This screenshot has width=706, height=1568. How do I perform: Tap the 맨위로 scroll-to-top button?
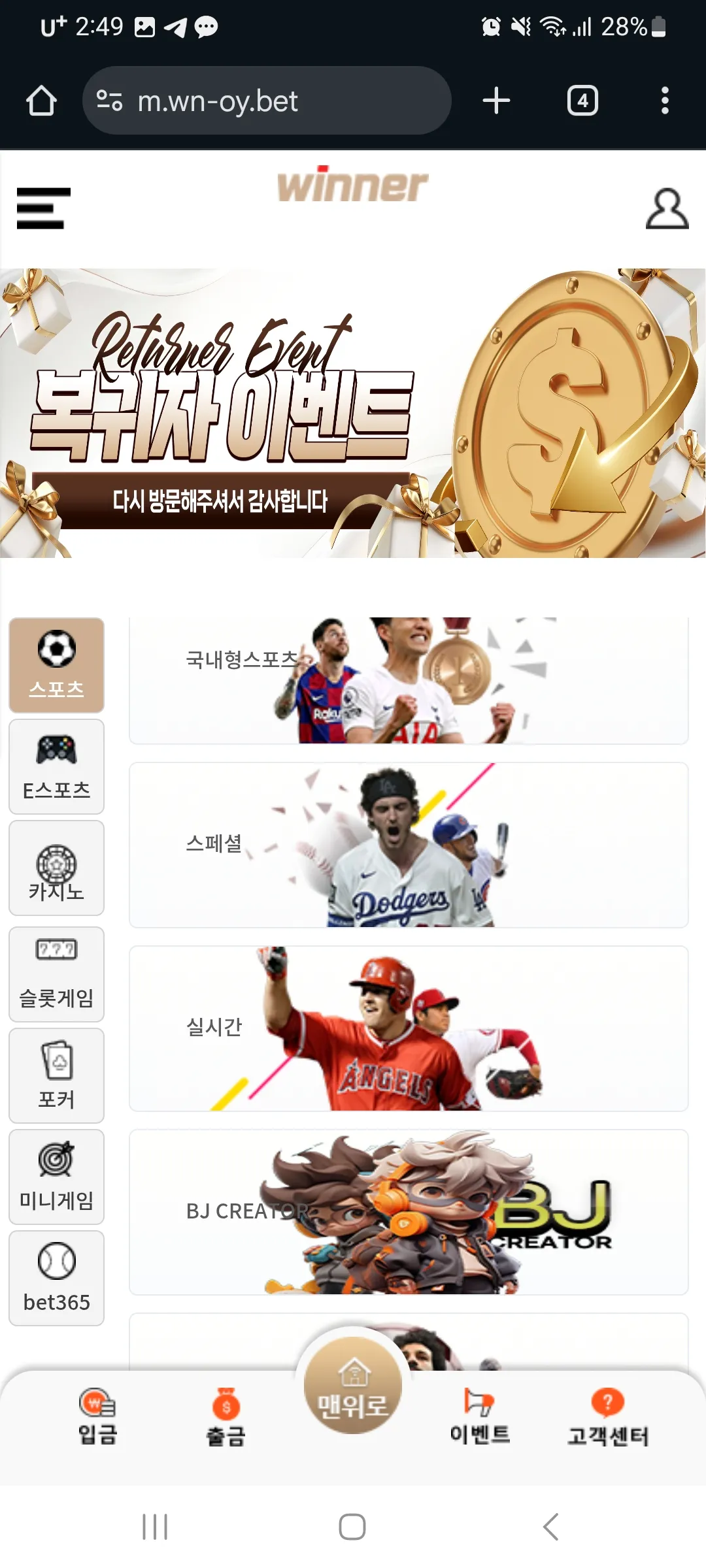coord(353,1385)
